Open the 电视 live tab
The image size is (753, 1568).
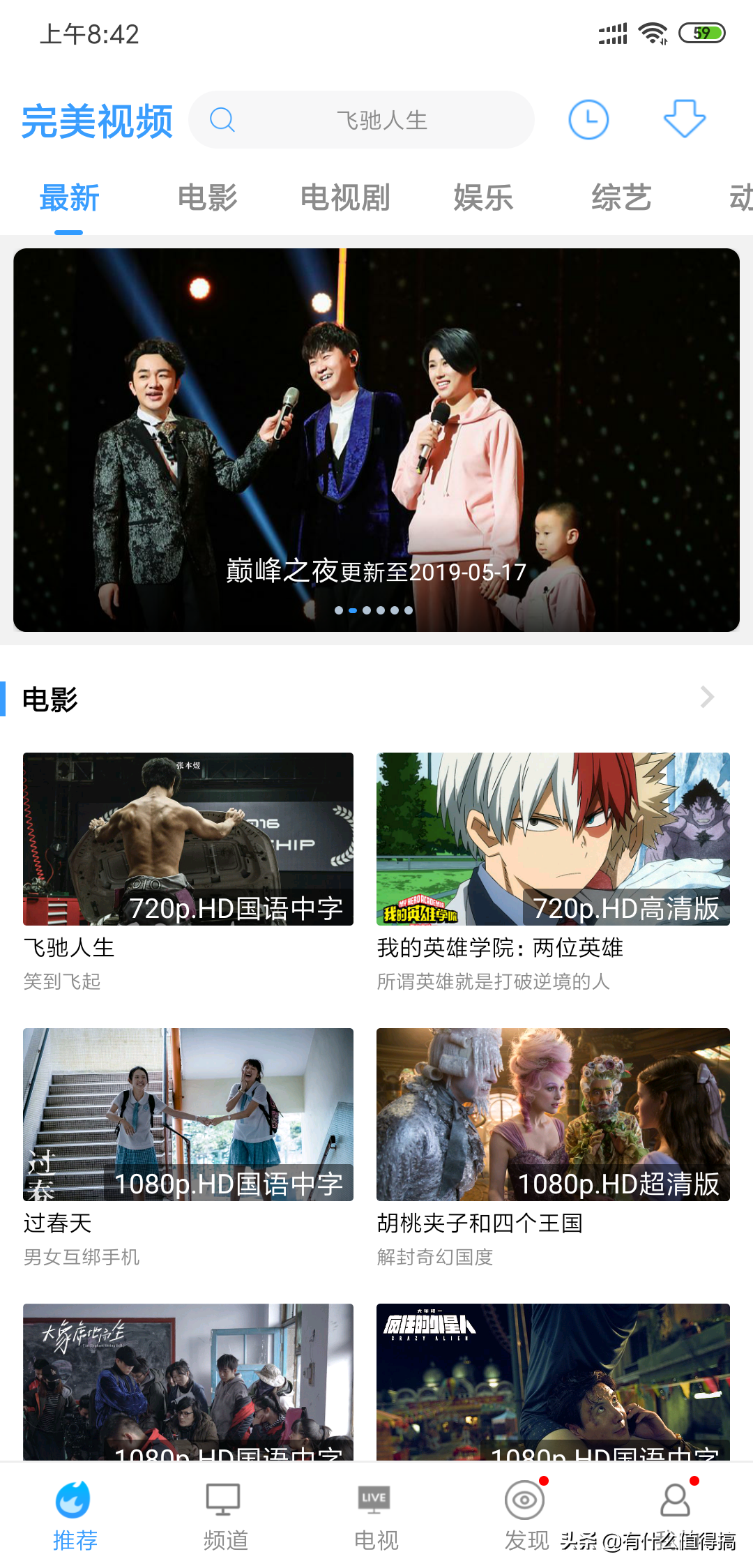pyautogui.click(x=376, y=1515)
